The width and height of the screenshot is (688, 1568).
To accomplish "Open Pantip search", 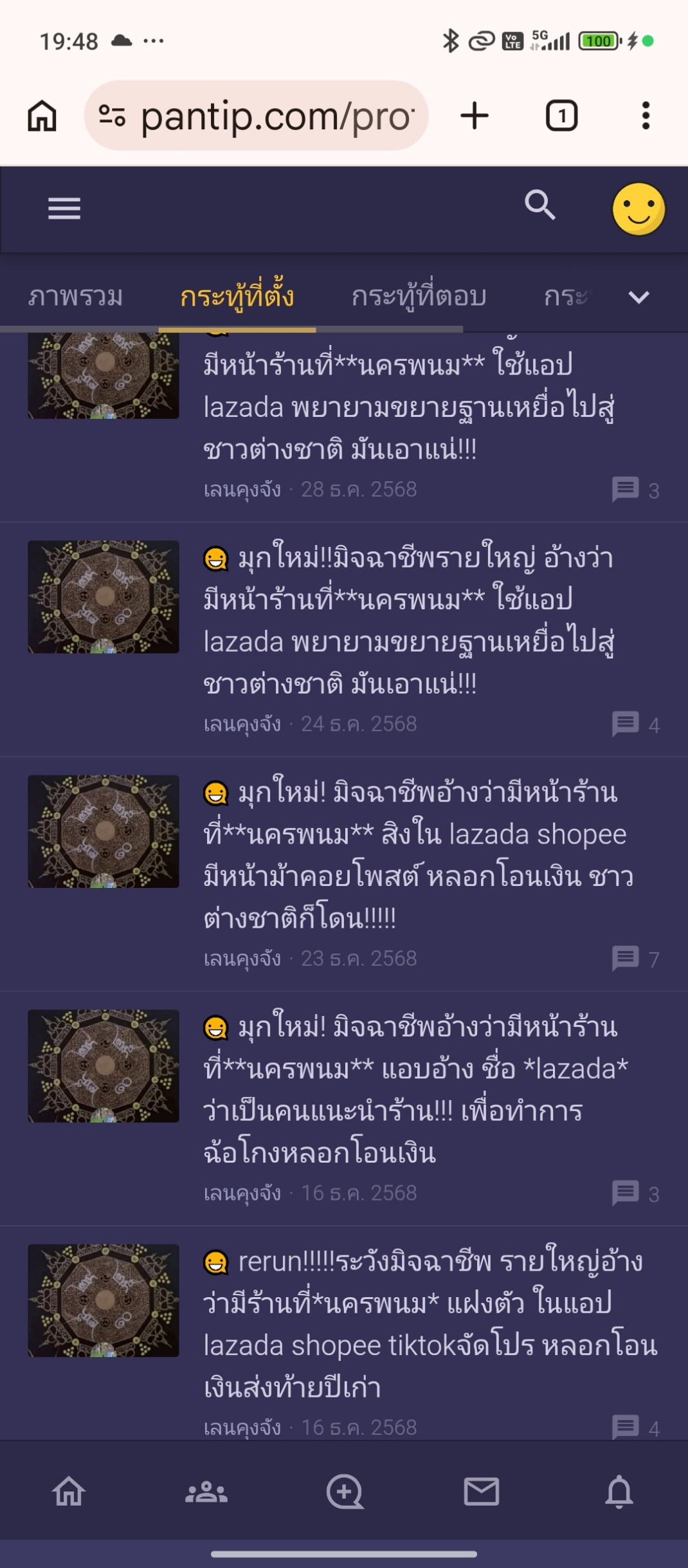I will pos(539,206).
